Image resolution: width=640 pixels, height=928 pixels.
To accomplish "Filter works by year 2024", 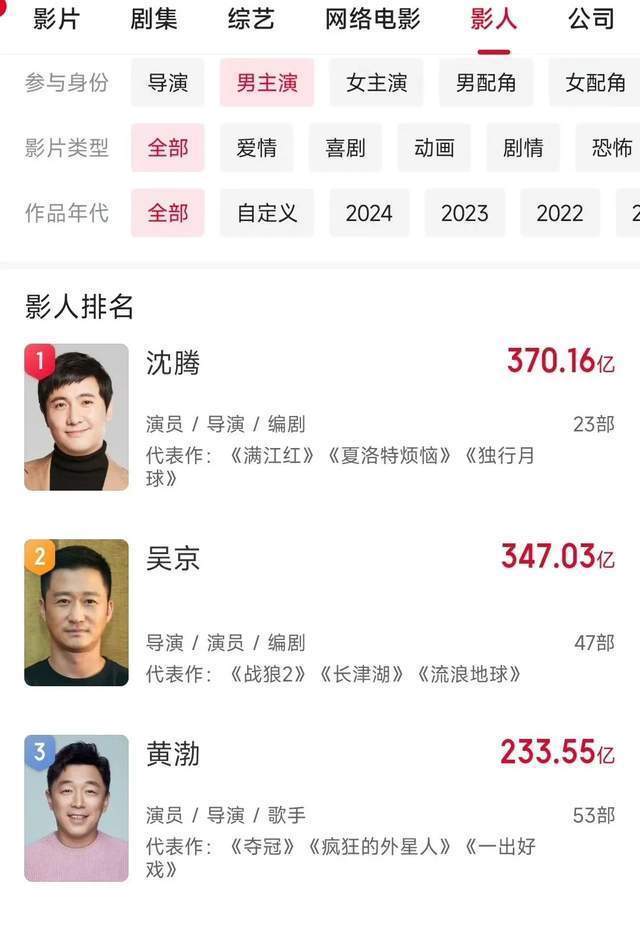I will point(369,213).
